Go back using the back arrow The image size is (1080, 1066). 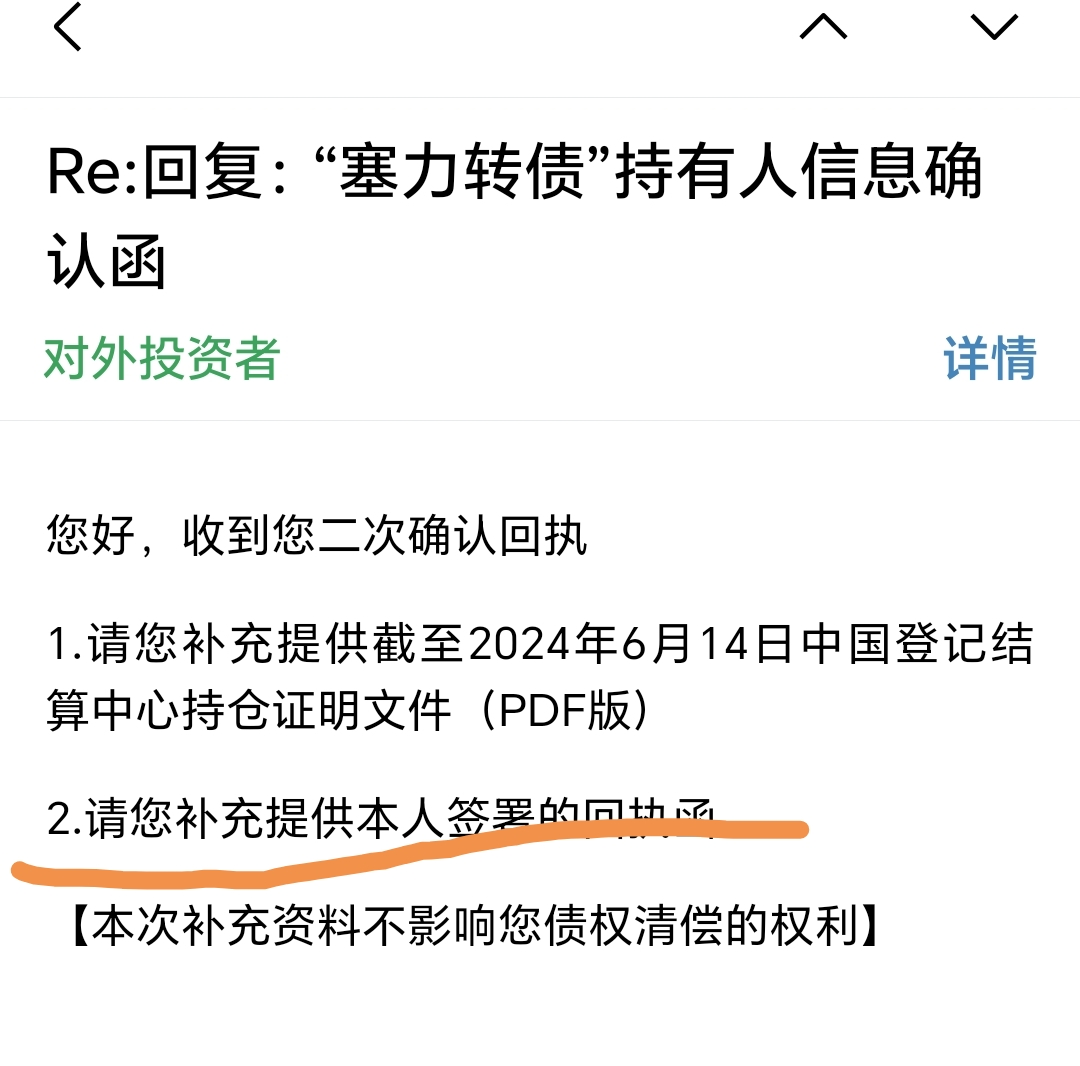pyautogui.click(x=68, y=27)
